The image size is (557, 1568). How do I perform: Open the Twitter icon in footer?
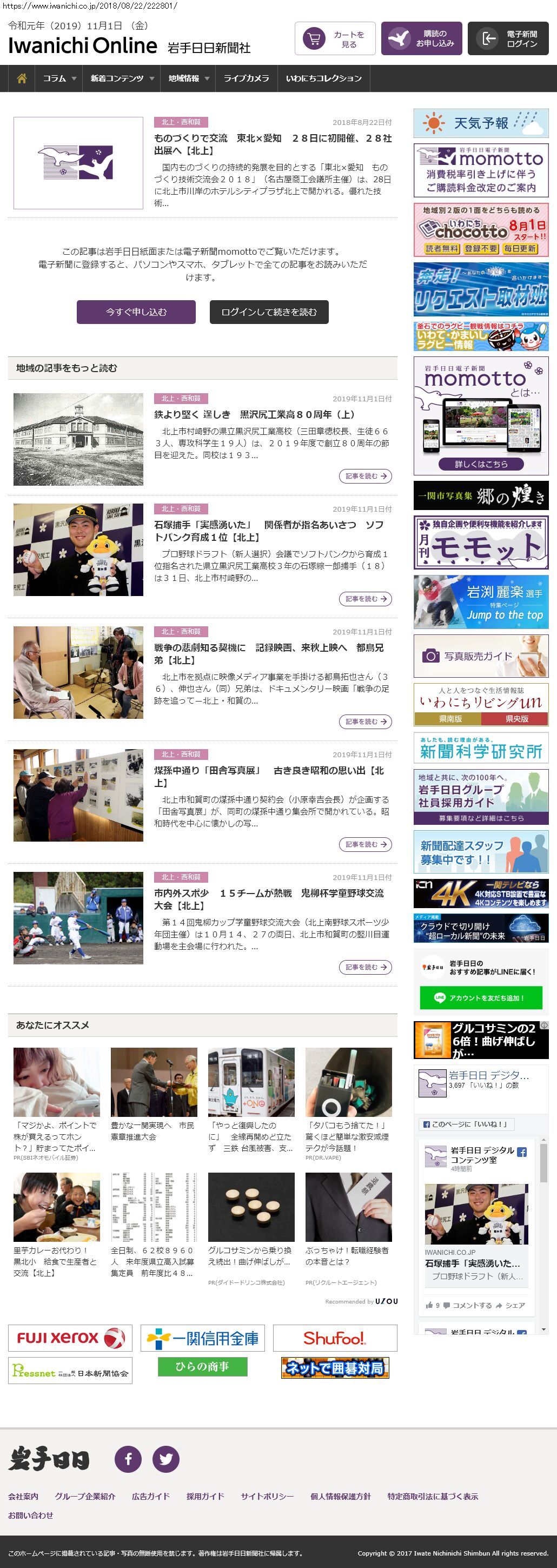pos(165,1458)
